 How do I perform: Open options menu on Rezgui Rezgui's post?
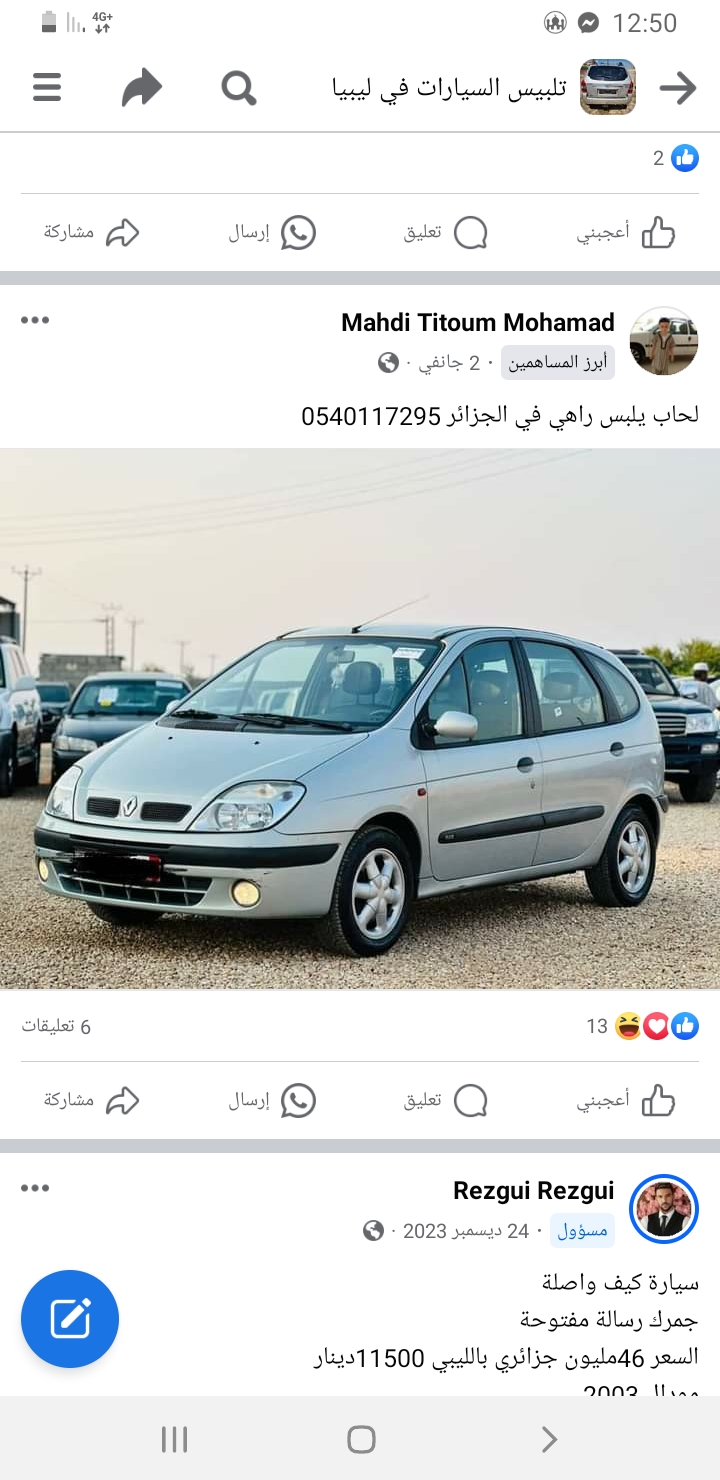[35, 1188]
